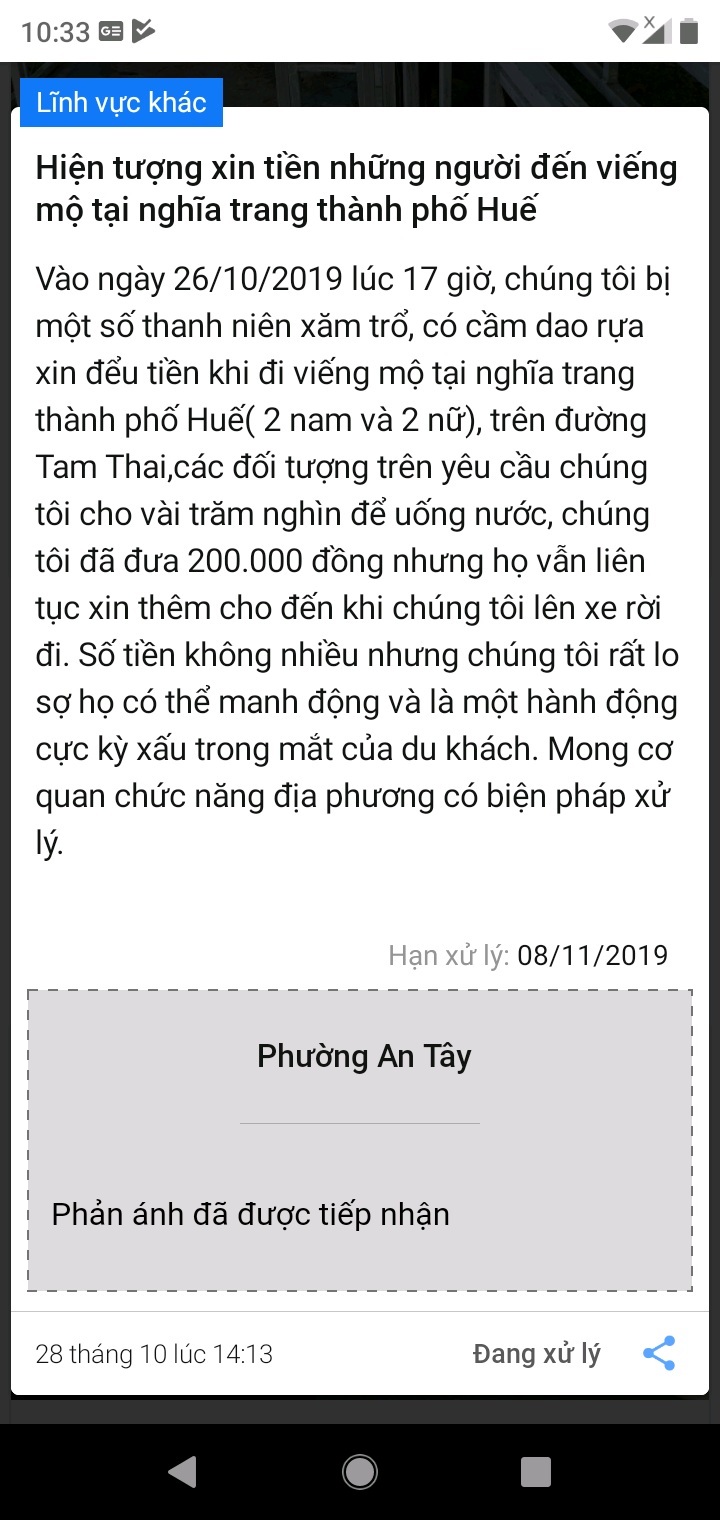Return to the home screen
Image resolution: width=720 pixels, height=1520 pixels.
pos(360,1471)
